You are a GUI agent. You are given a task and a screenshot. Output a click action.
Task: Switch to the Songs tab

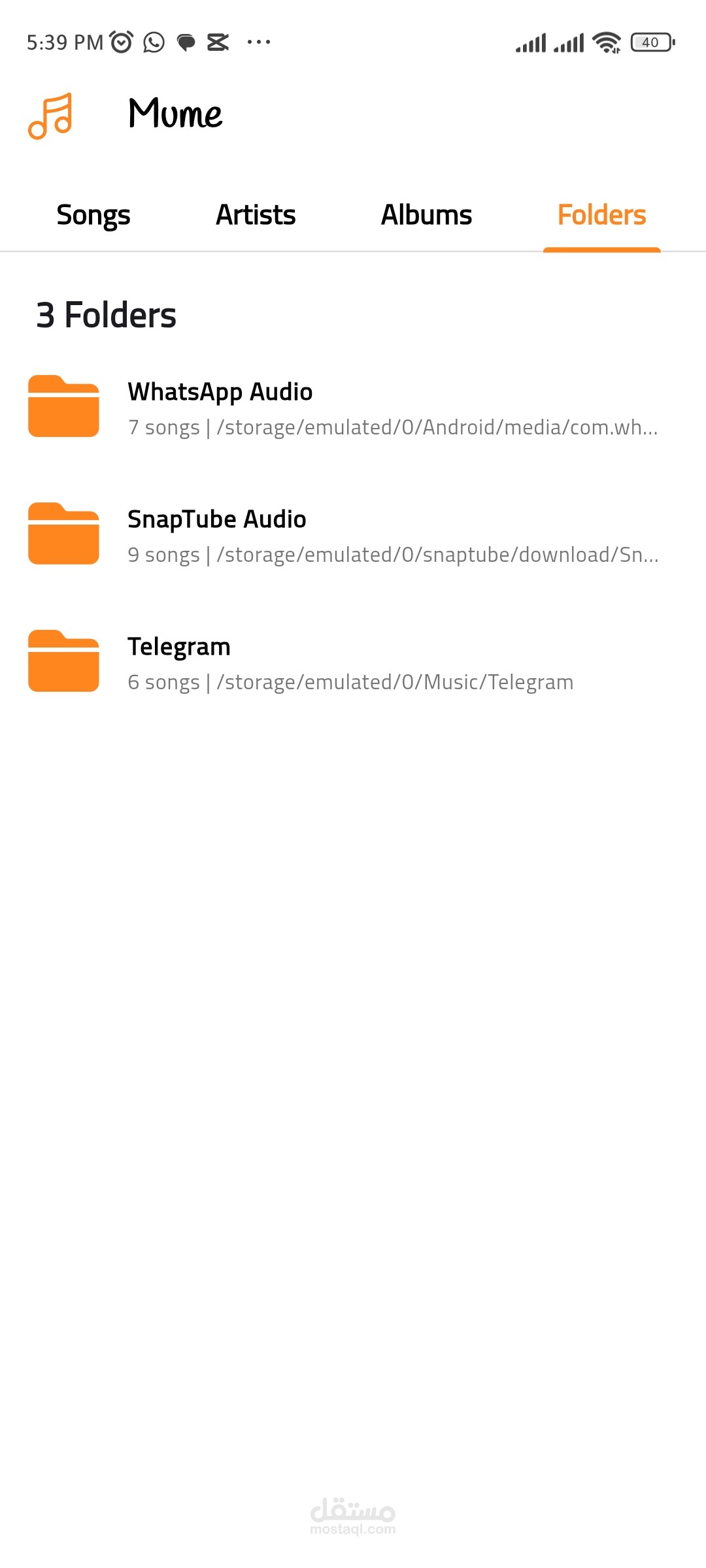point(93,215)
